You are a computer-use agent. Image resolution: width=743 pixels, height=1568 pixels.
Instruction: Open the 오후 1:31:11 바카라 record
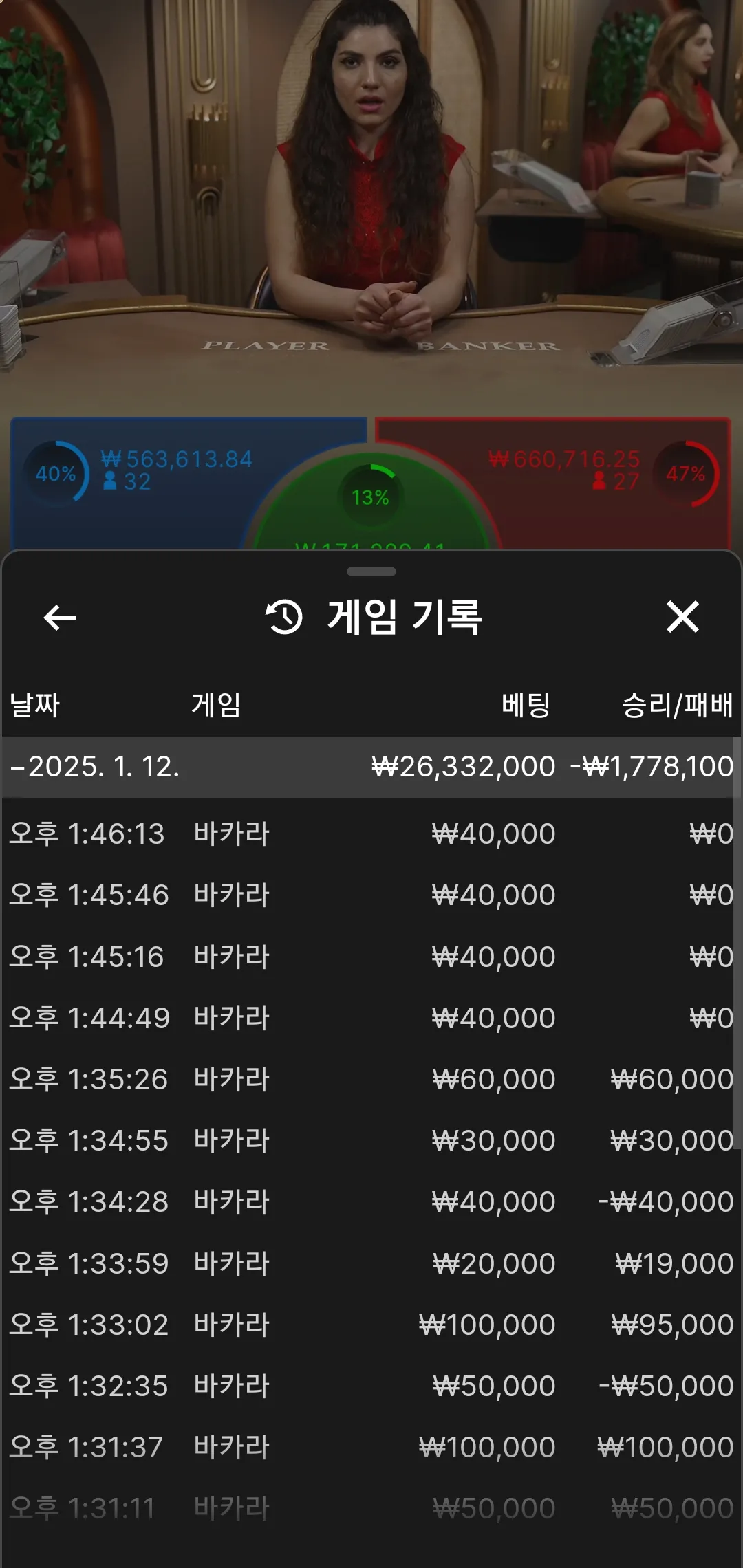pyautogui.click(x=371, y=1508)
